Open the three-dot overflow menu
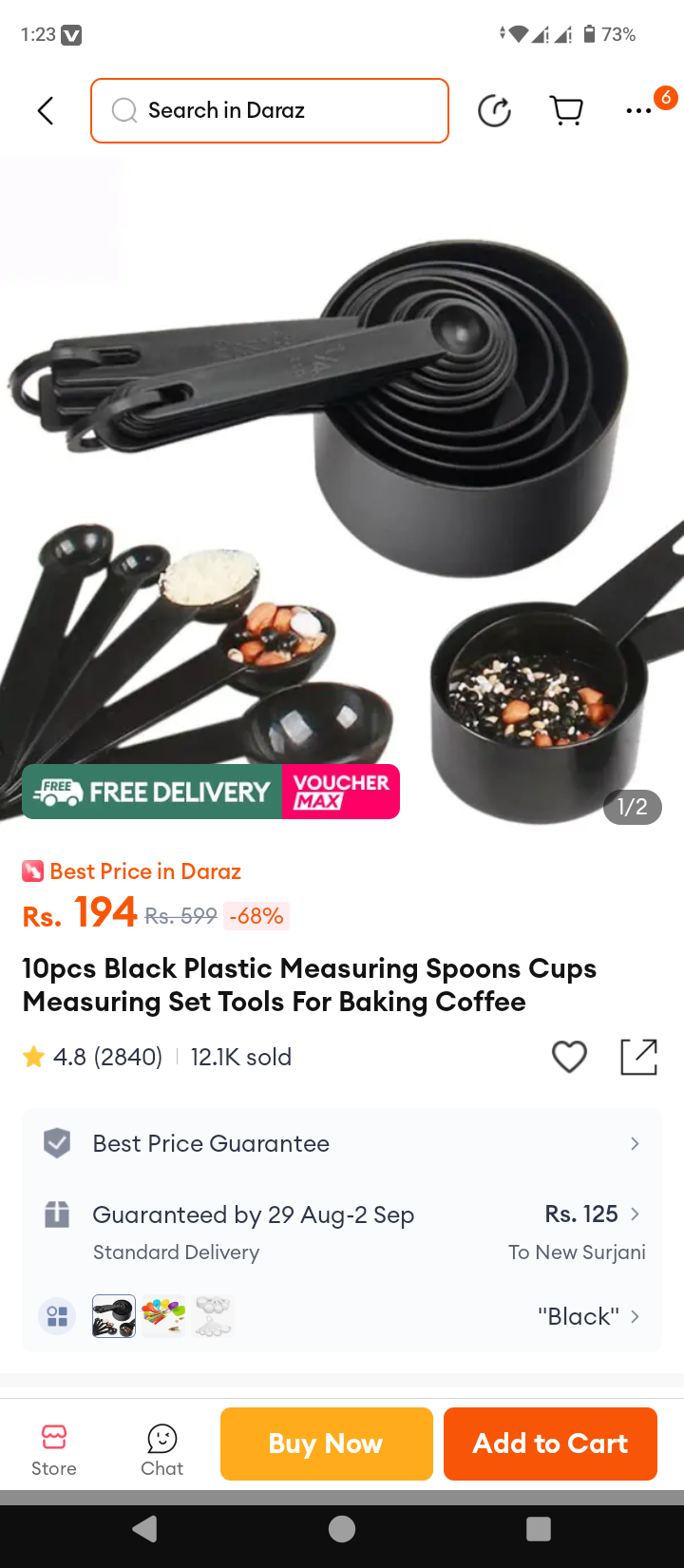Viewport: 684px width, 1568px height. tap(638, 111)
